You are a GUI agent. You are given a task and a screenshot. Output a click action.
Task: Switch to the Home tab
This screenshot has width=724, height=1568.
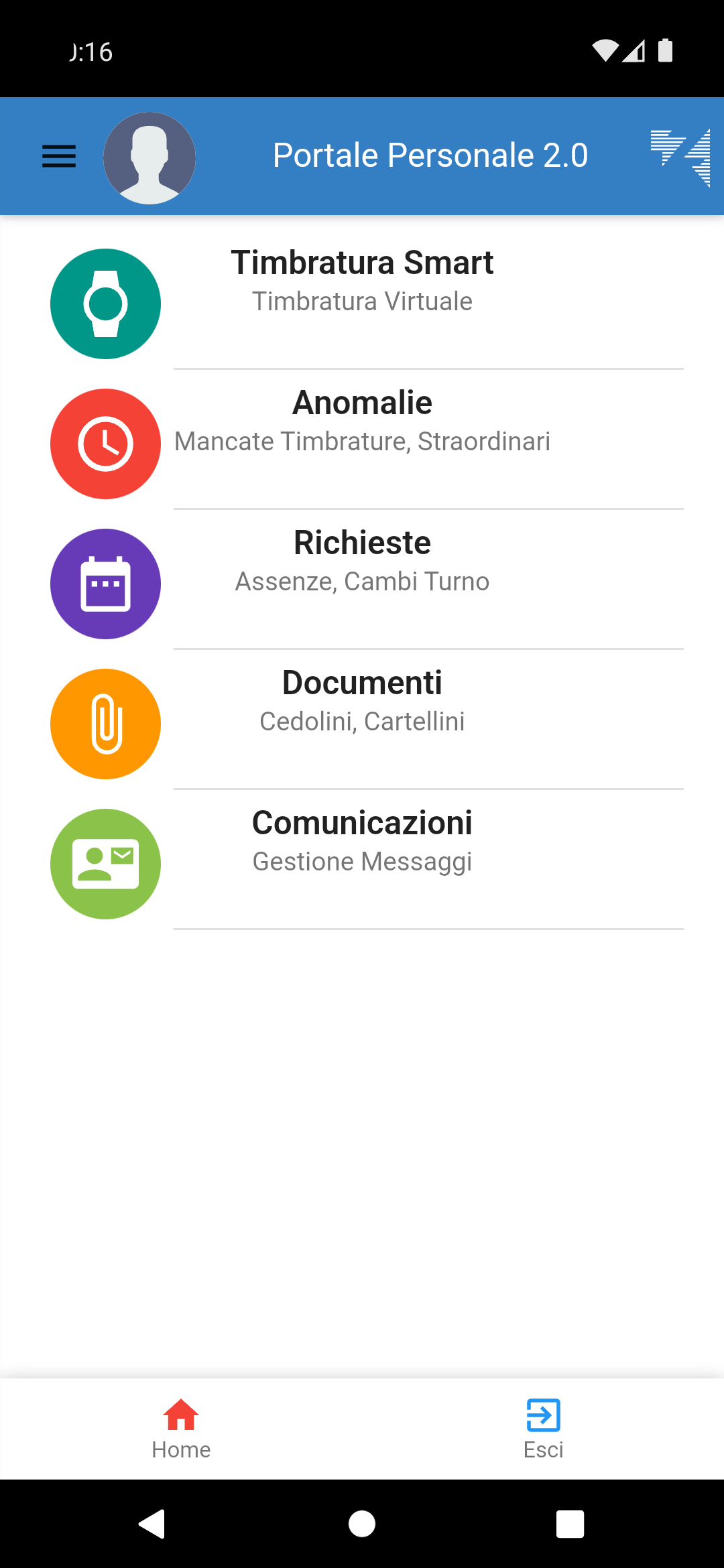click(x=181, y=1429)
